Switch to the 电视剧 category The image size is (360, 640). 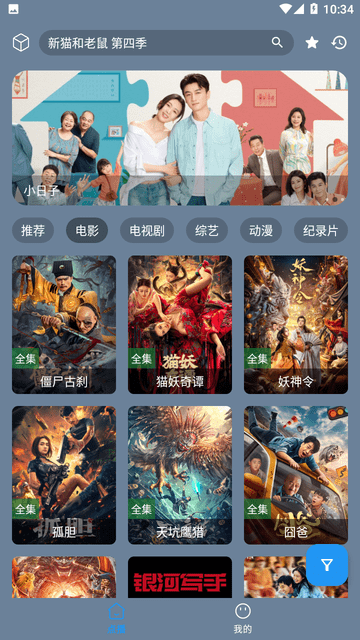[147, 231]
